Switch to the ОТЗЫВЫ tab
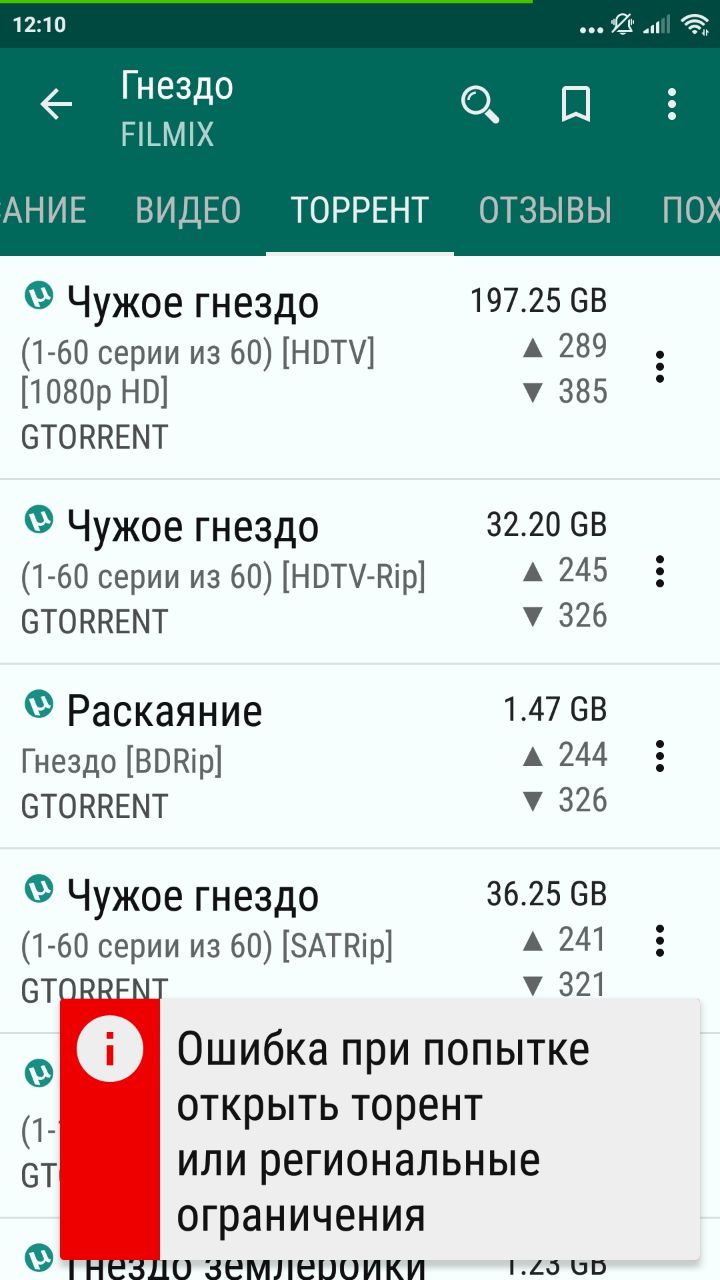Viewport: 720px width, 1280px height. tap(545, 210)
